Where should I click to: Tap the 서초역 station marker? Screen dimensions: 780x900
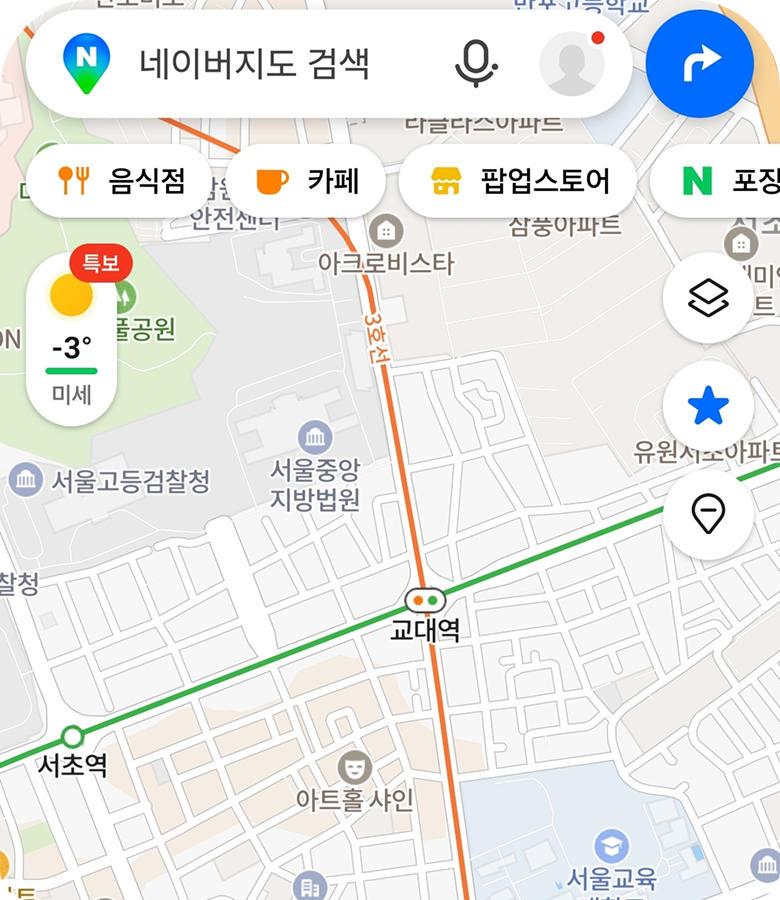point(72,738)
